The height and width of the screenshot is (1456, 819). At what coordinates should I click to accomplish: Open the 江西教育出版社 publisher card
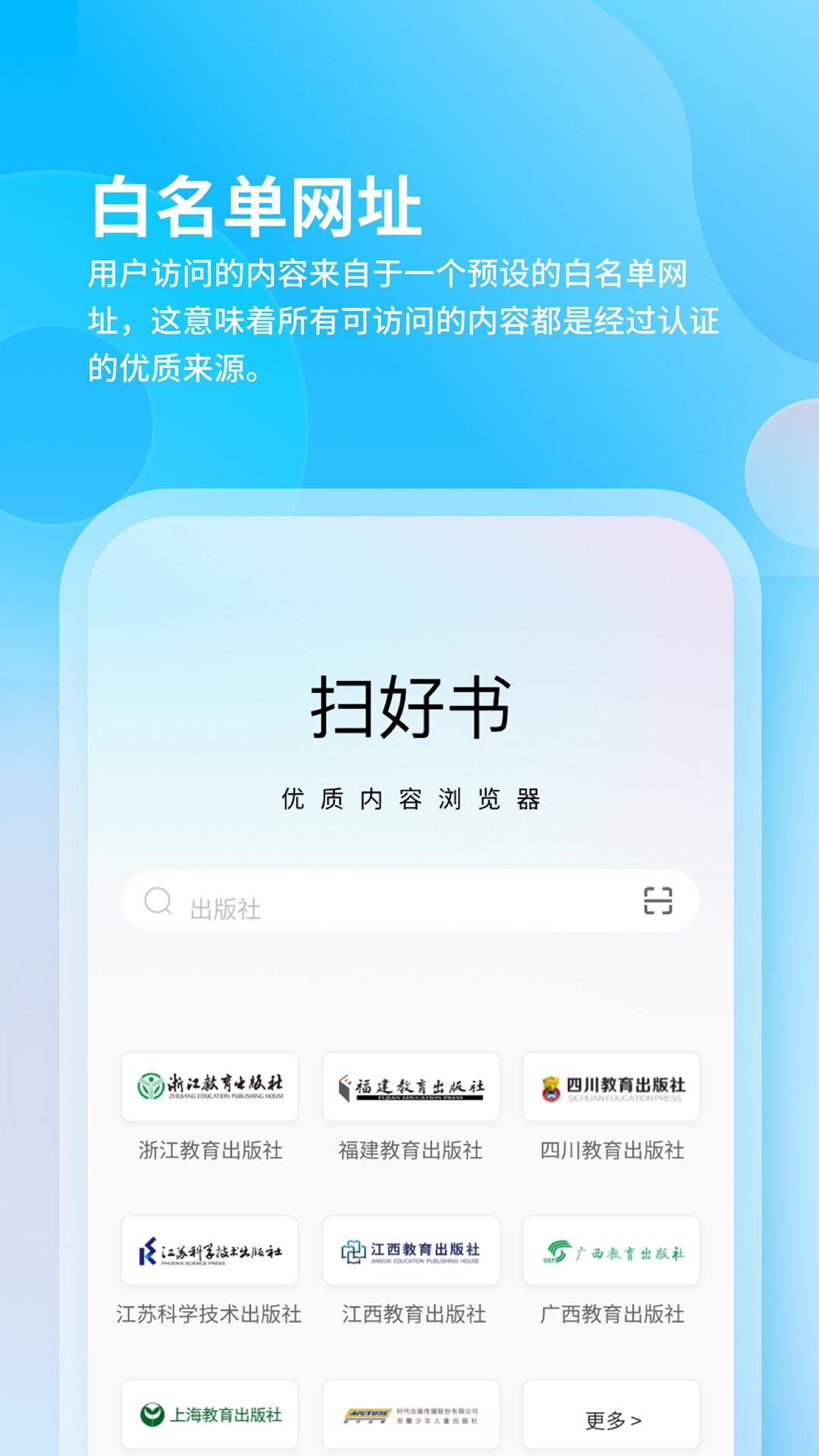409,1250
